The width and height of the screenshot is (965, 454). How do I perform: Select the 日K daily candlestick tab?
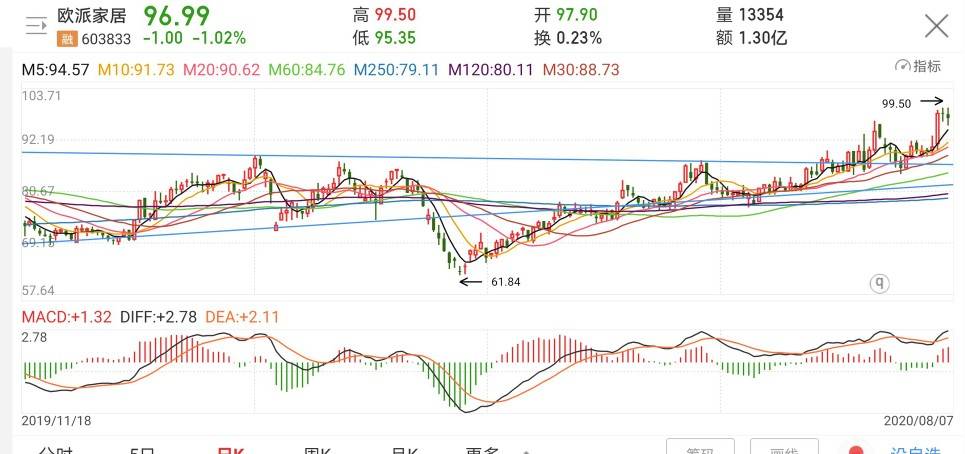point(231,450)
